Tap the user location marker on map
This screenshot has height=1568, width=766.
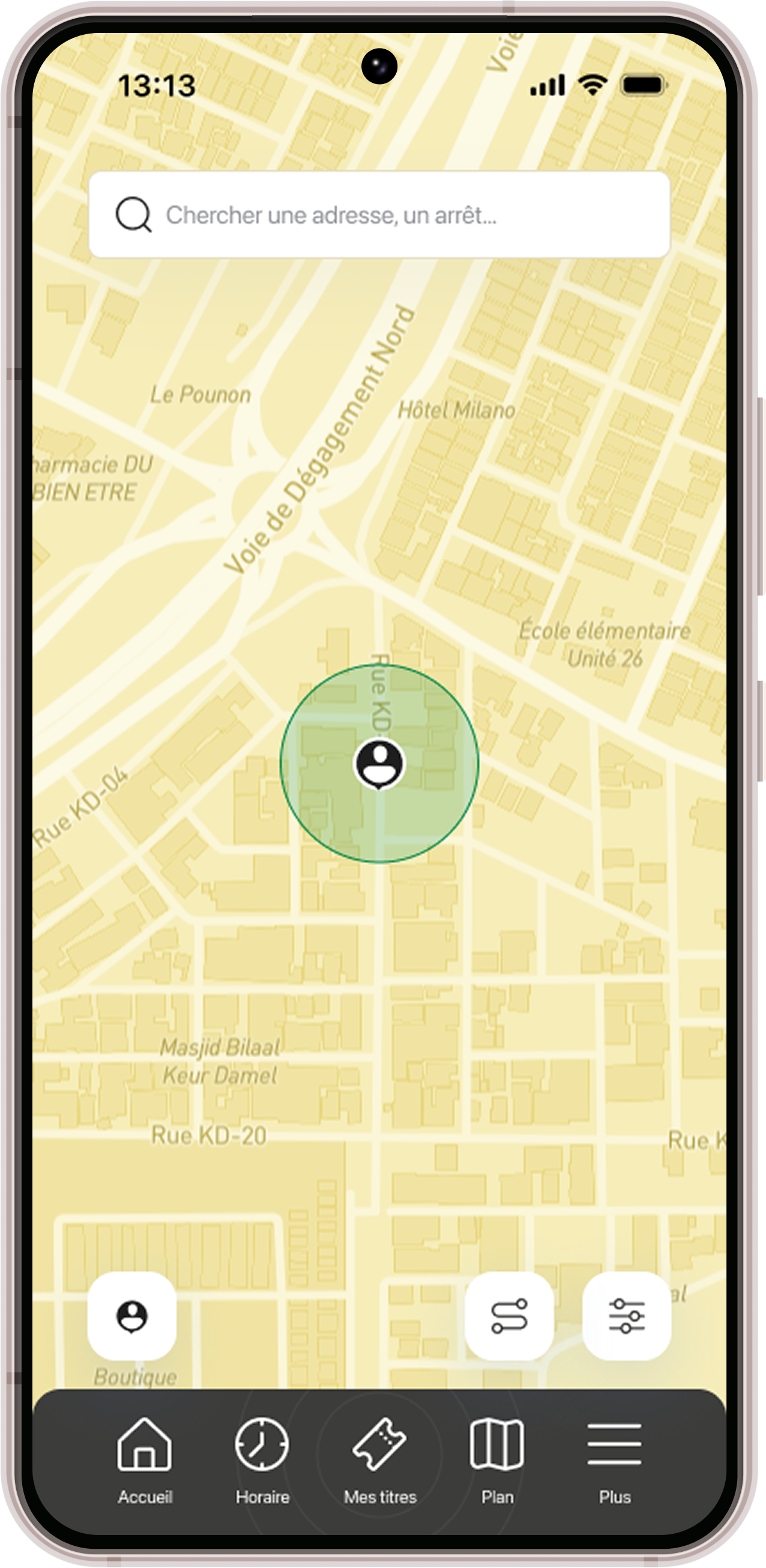point(380,764)
